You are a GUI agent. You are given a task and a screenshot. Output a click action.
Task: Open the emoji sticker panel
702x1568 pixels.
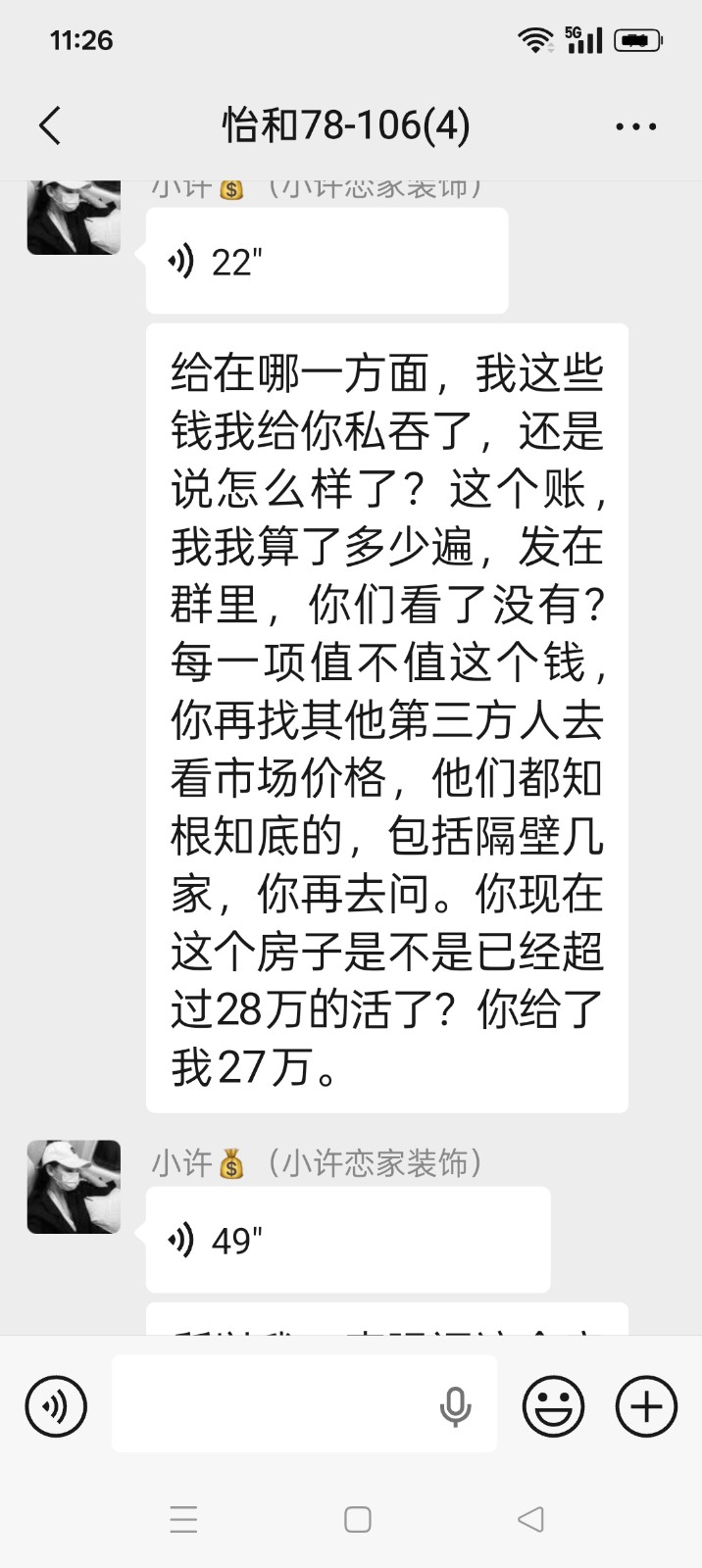553,1406
